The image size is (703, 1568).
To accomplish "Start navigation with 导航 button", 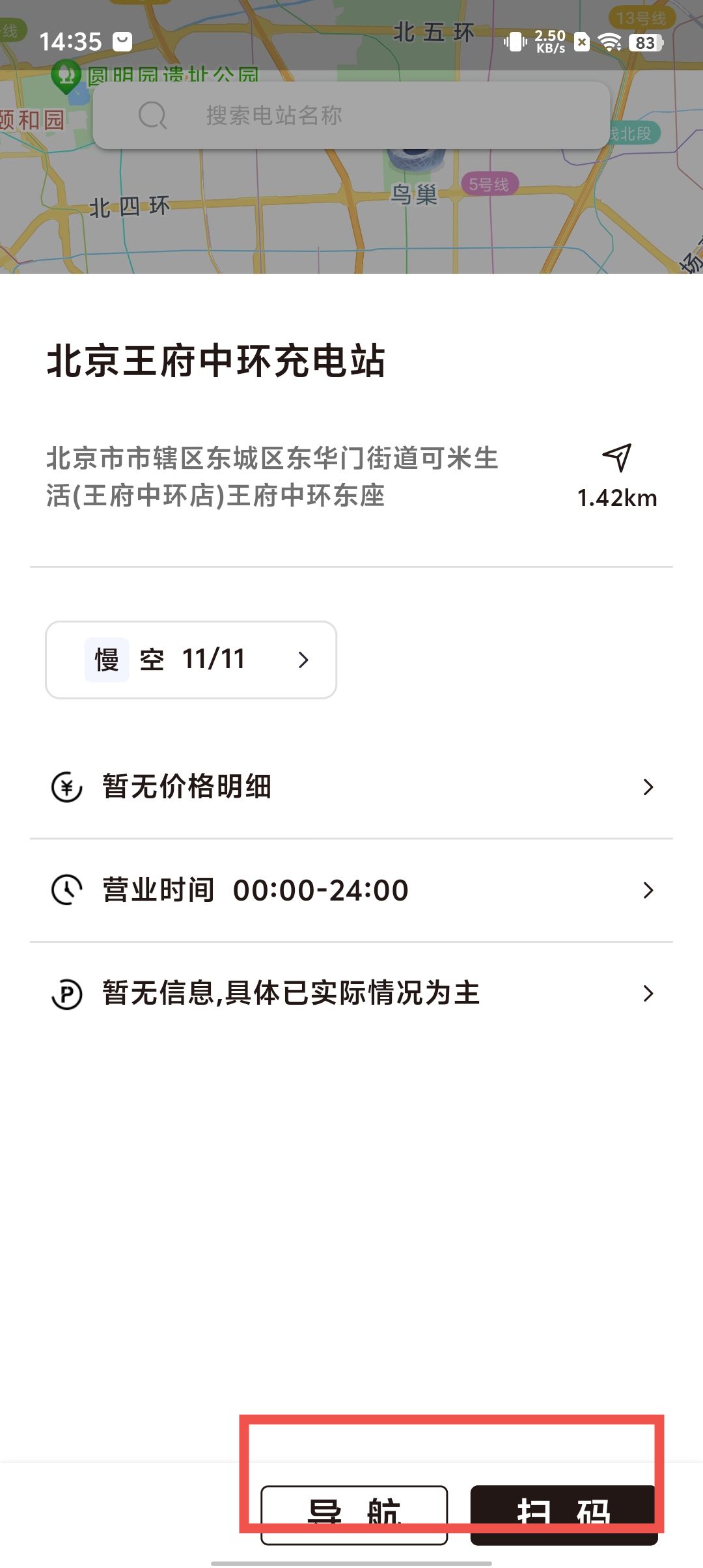I will (x=354, y=1515).
